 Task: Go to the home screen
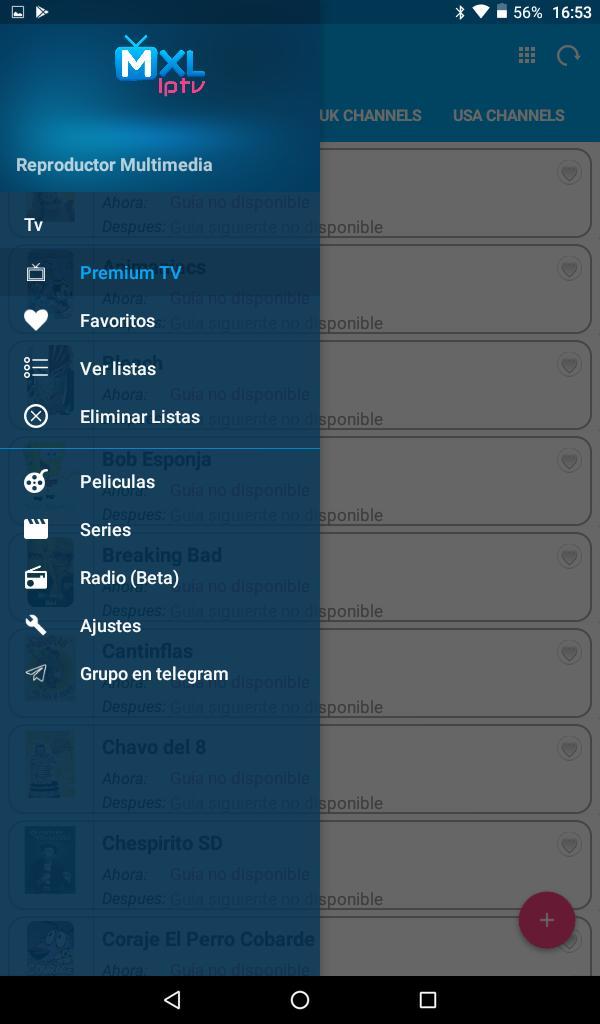point(300,1000)
